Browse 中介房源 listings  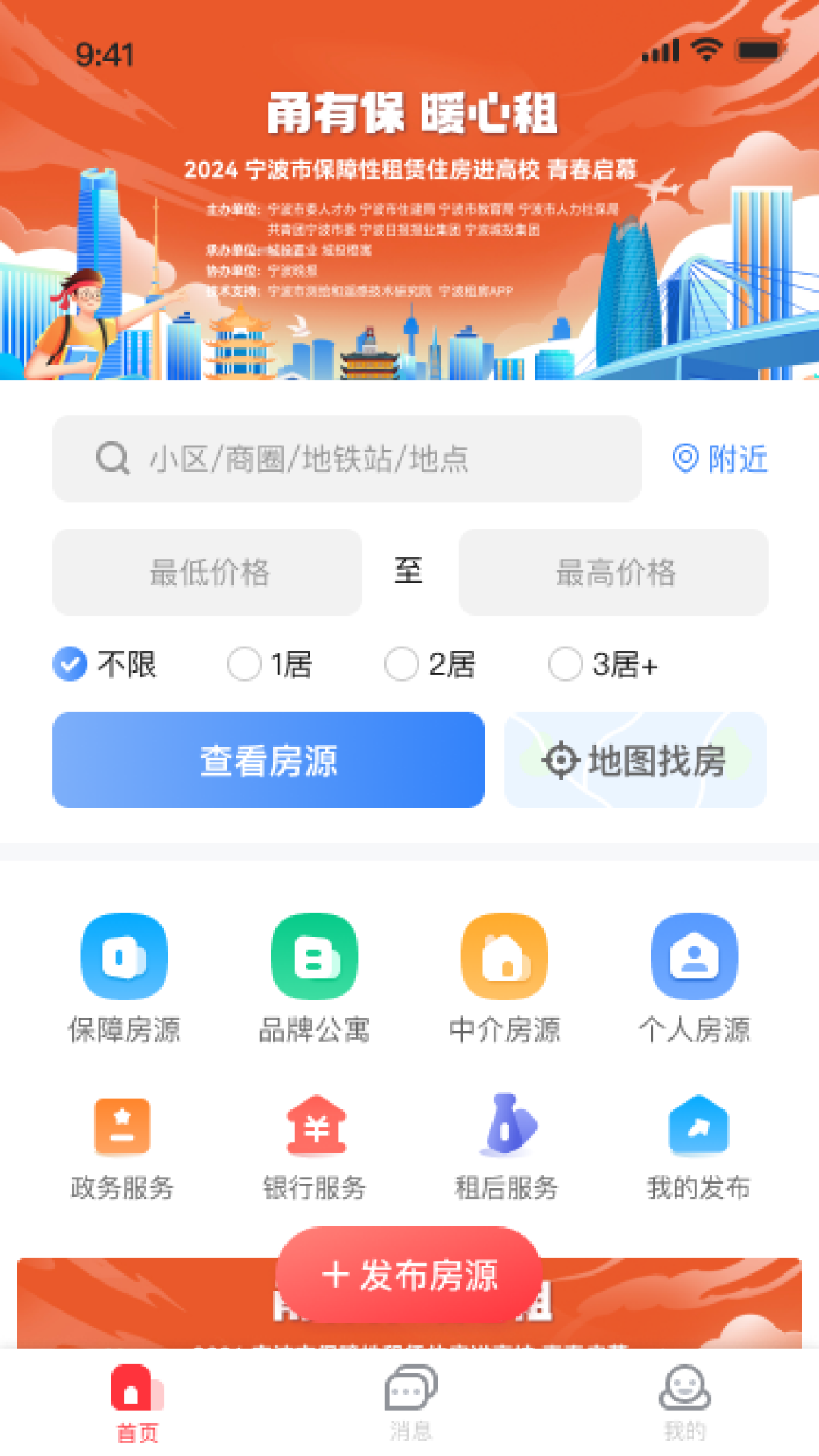[504, 977]
